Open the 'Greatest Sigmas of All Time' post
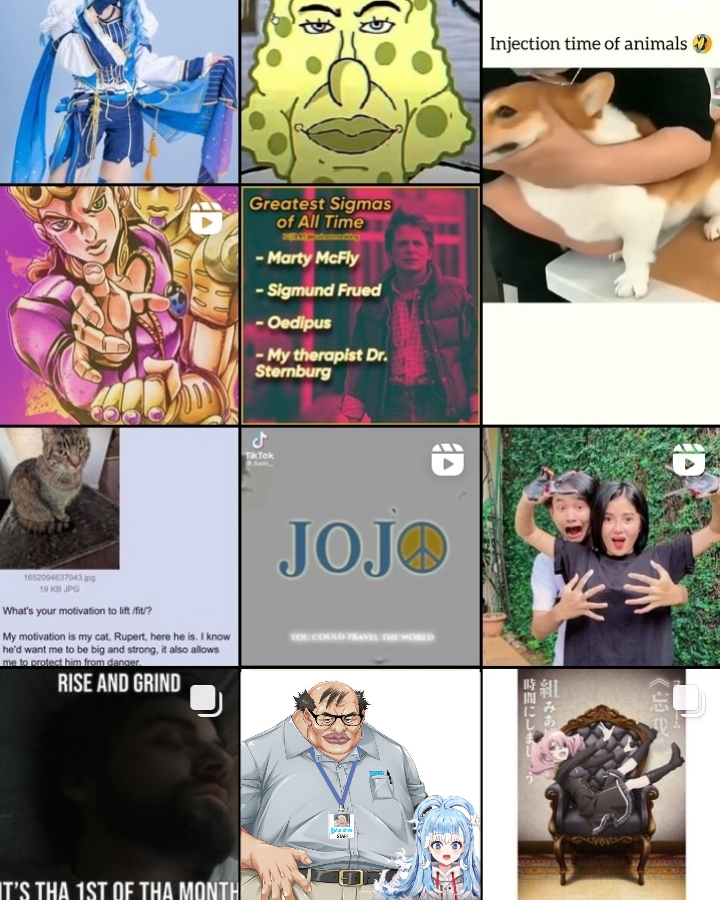Image resolution: width=720 pixels, height=900 pixels. (x=360, y=305)
